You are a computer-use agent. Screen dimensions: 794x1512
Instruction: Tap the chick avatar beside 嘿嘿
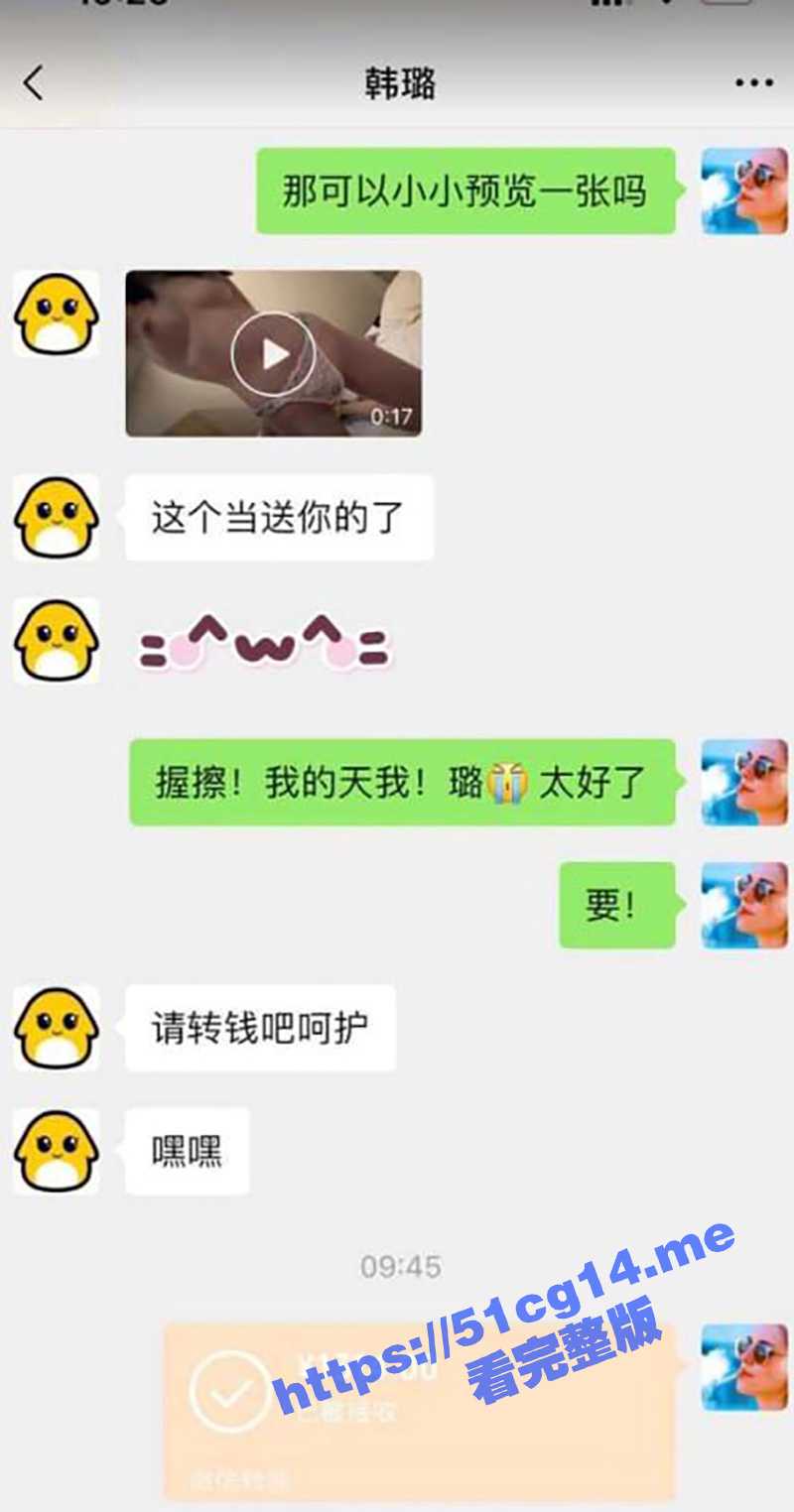point(56,1151)
